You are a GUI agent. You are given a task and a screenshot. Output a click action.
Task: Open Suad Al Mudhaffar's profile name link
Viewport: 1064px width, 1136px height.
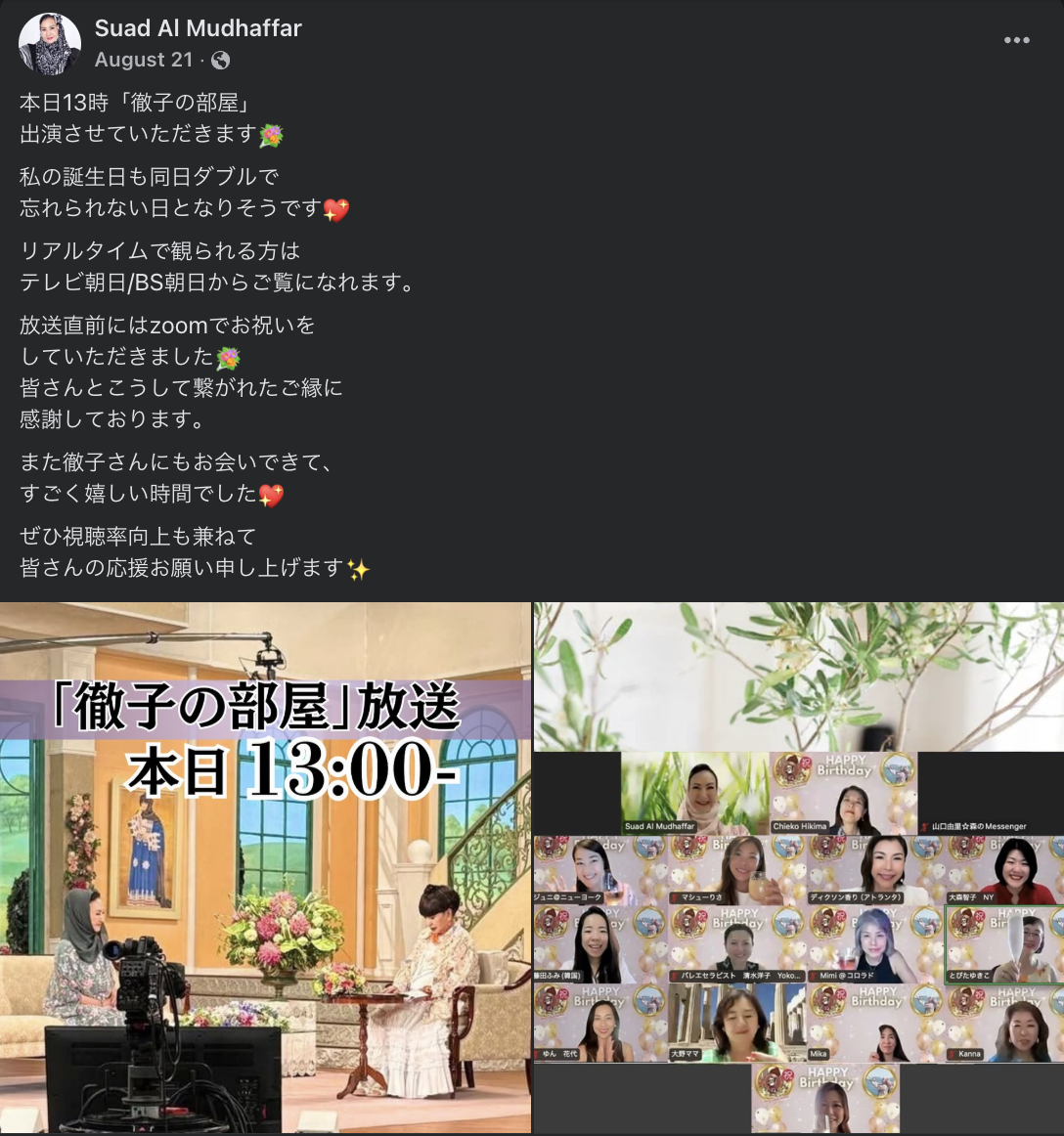click(x=198, y=28)
